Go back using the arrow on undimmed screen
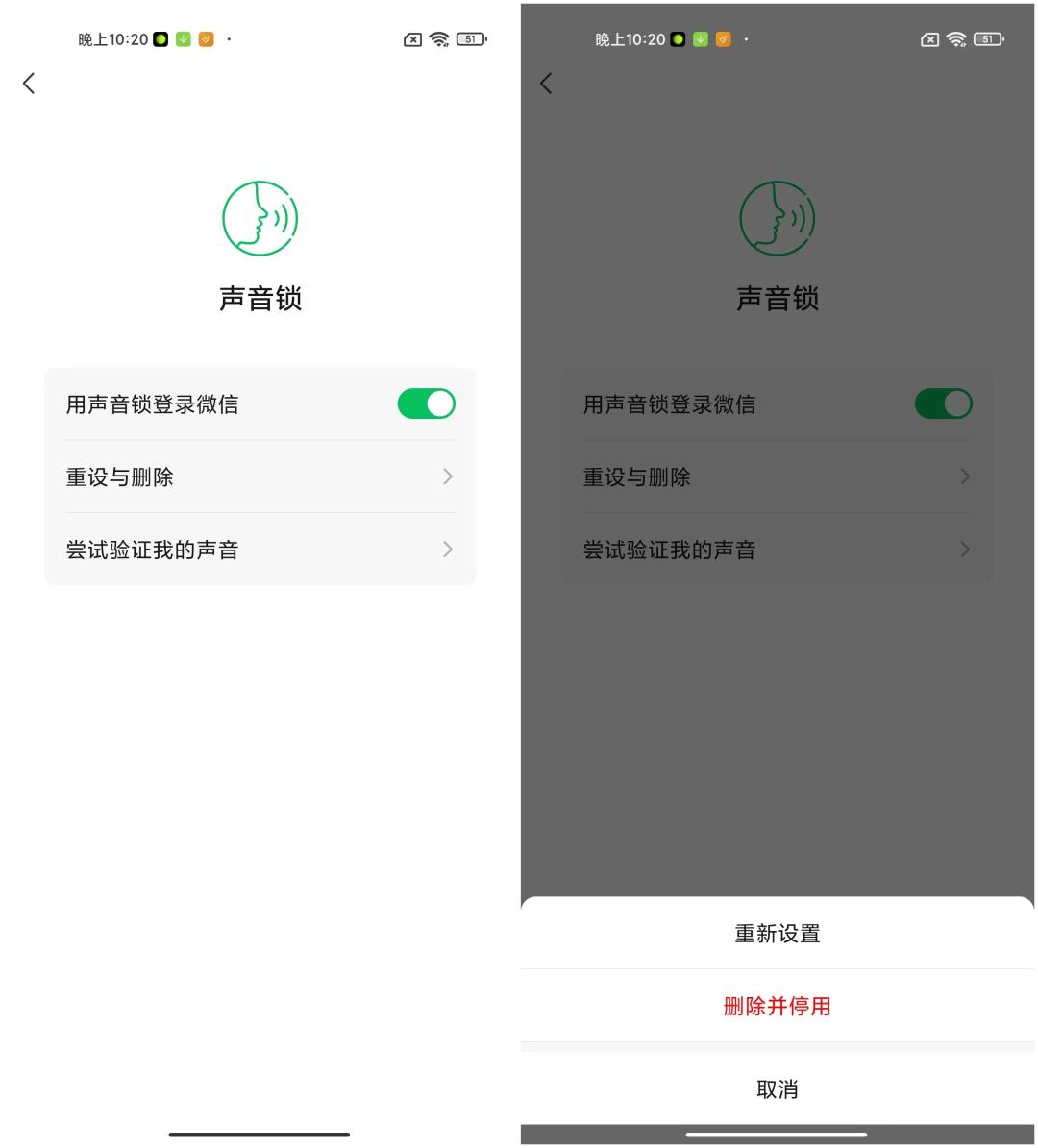This screenshot has height=1148, width=1038. [x=29, y=84]
